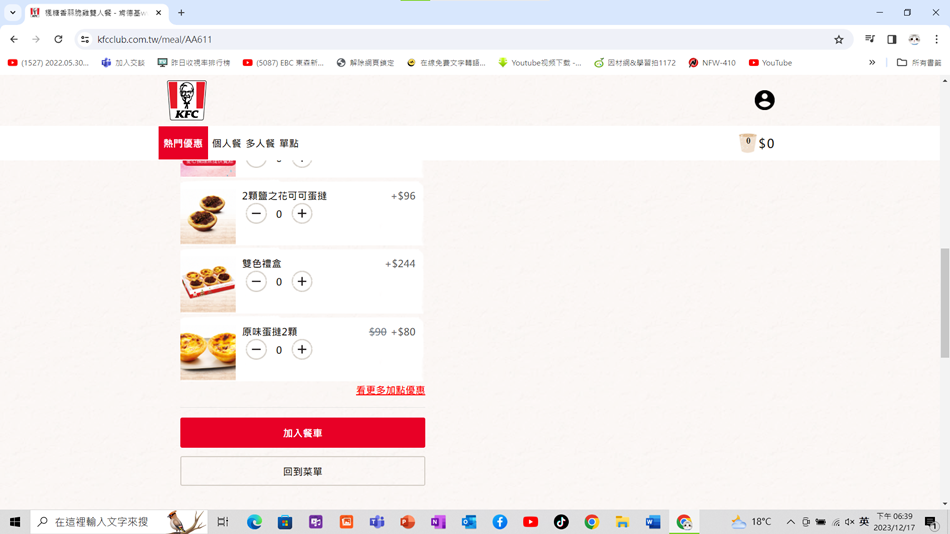Close the current browser tab
950x534 pixels.
[x=158, y=13]
